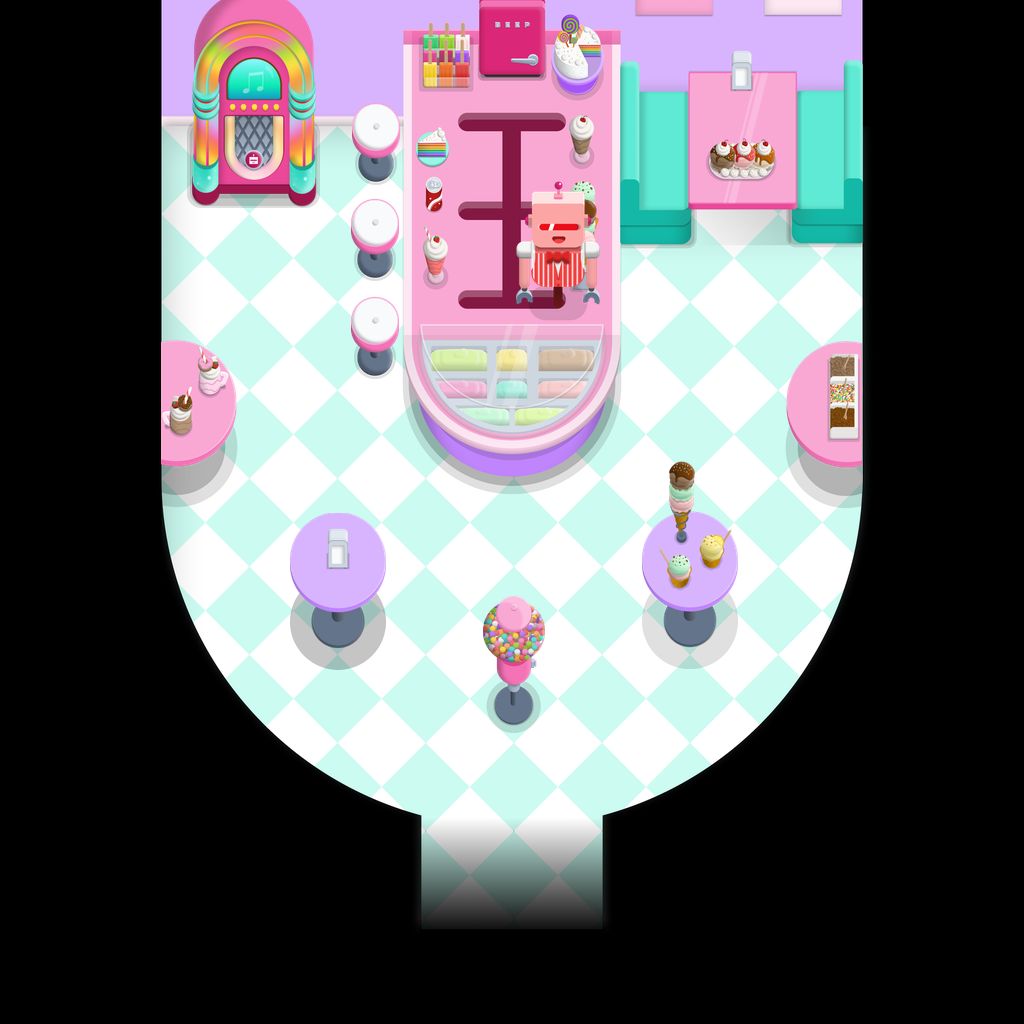Tap the ice cream tubs display case
The image size is (1024, 1024).
(x=512, y=384)
